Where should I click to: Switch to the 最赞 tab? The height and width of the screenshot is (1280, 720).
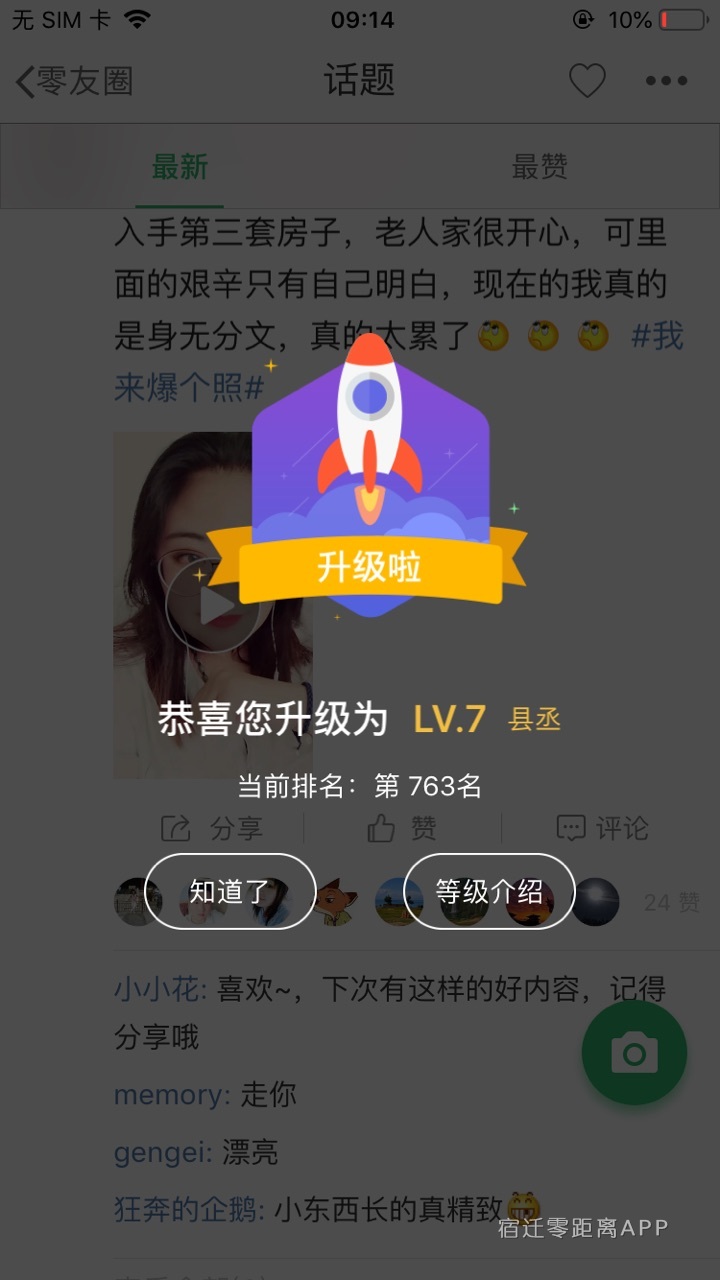pyautogui.click(x=539, y=167)
